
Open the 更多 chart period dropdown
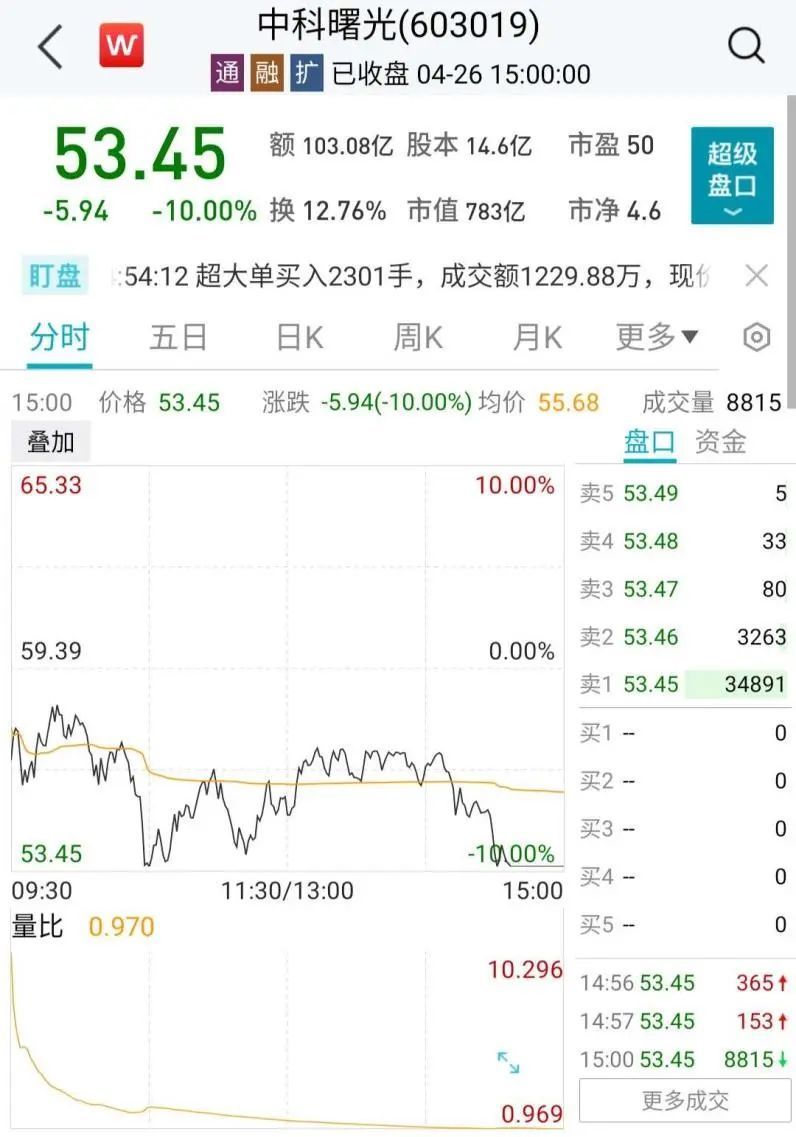point(657,338)
